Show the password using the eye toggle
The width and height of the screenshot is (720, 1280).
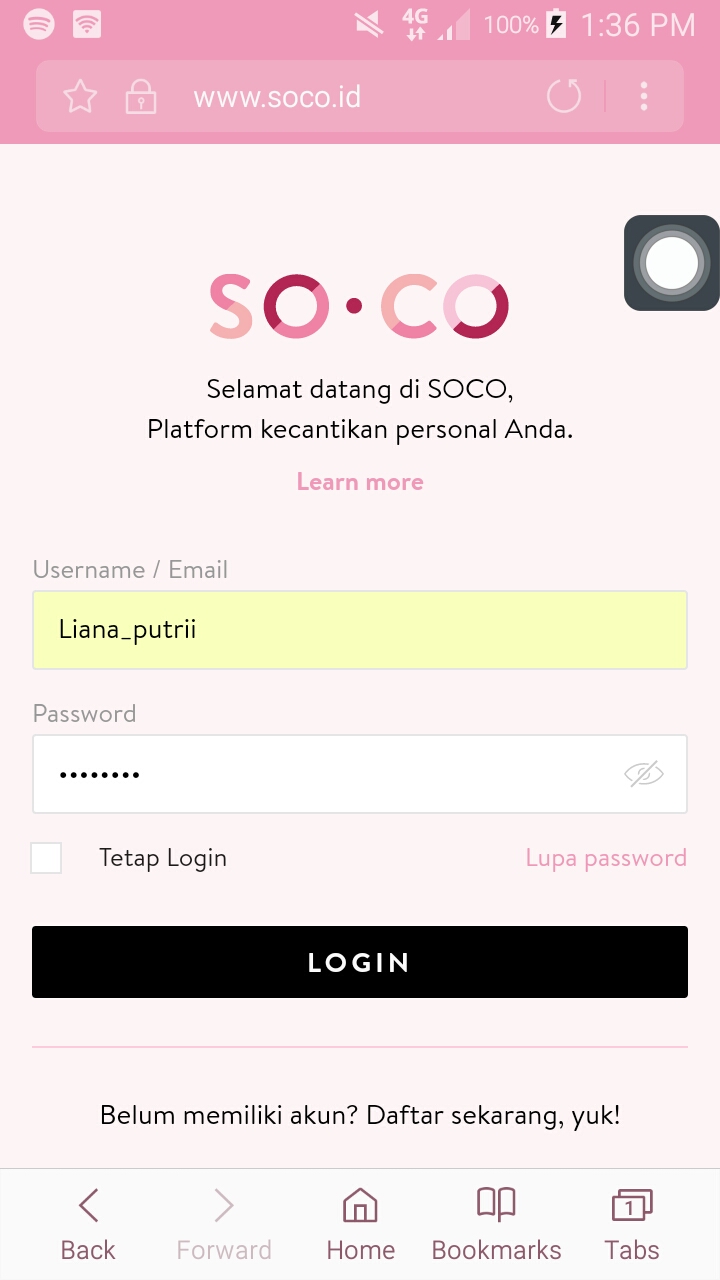coord(645,773)
